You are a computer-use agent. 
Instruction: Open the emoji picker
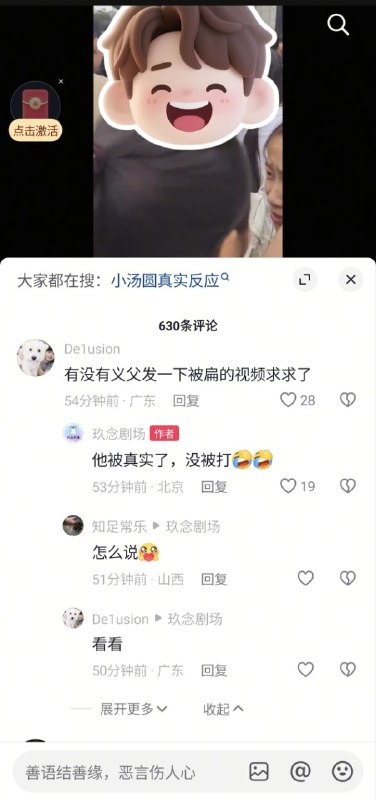tap(342, 772)
